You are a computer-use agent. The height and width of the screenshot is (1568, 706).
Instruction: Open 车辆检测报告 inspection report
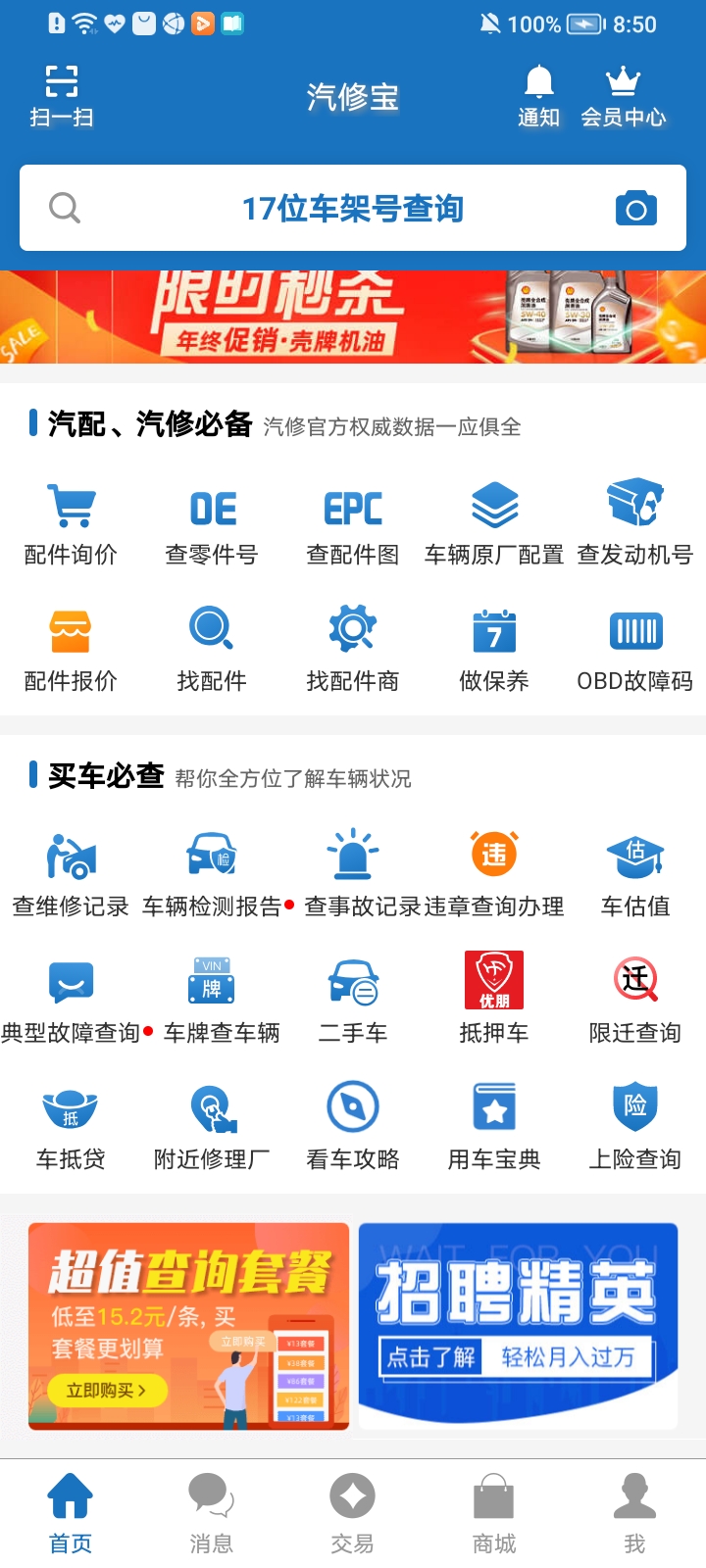click(x=212, y=875)
